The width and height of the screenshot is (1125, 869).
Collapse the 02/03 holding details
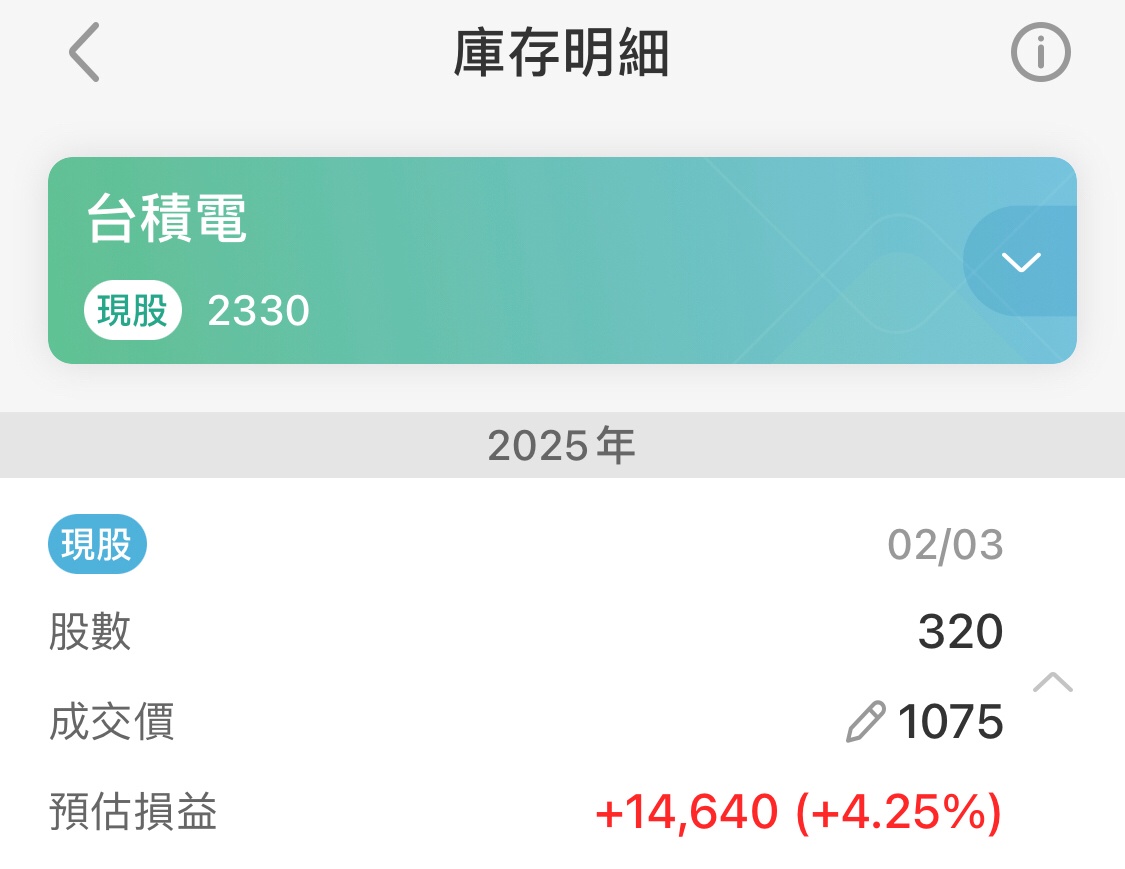click(1052, 684)
